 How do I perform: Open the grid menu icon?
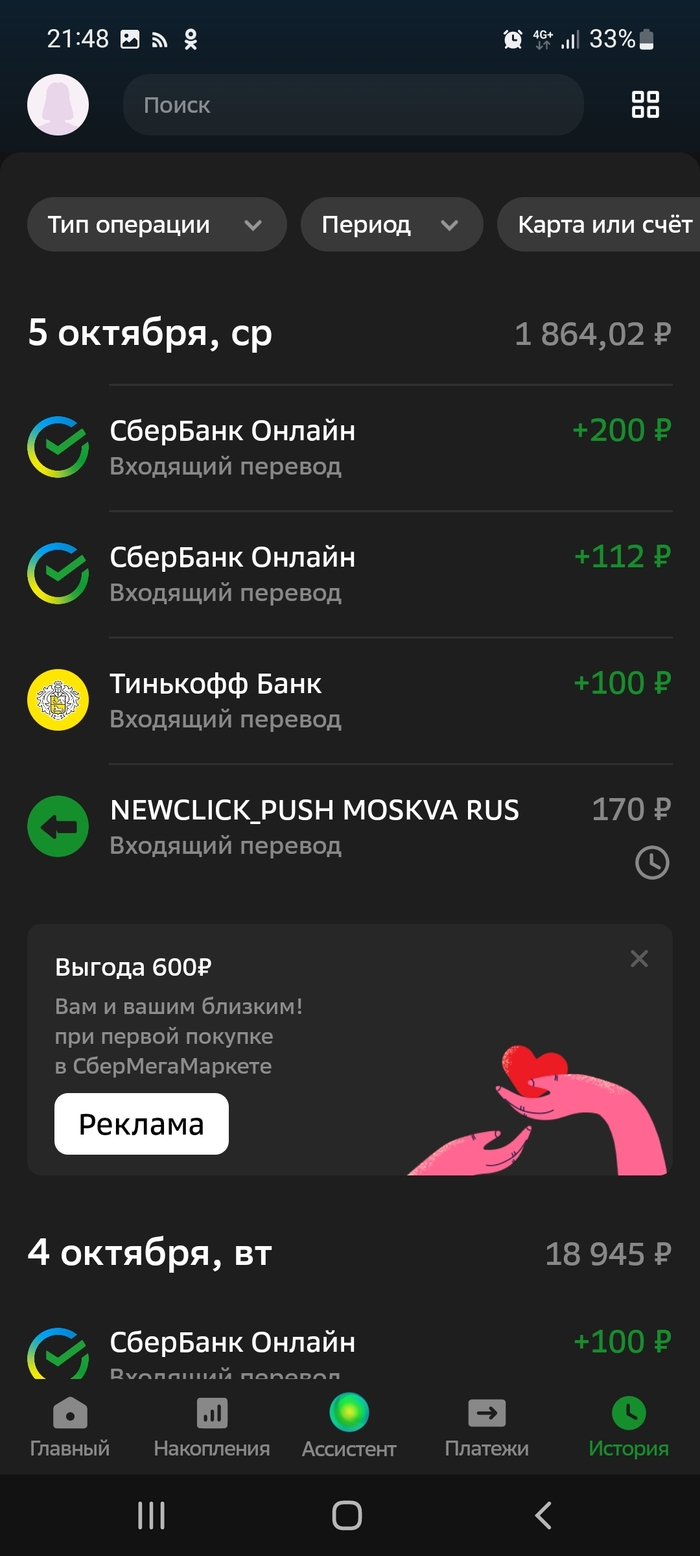tap(645, 105)
